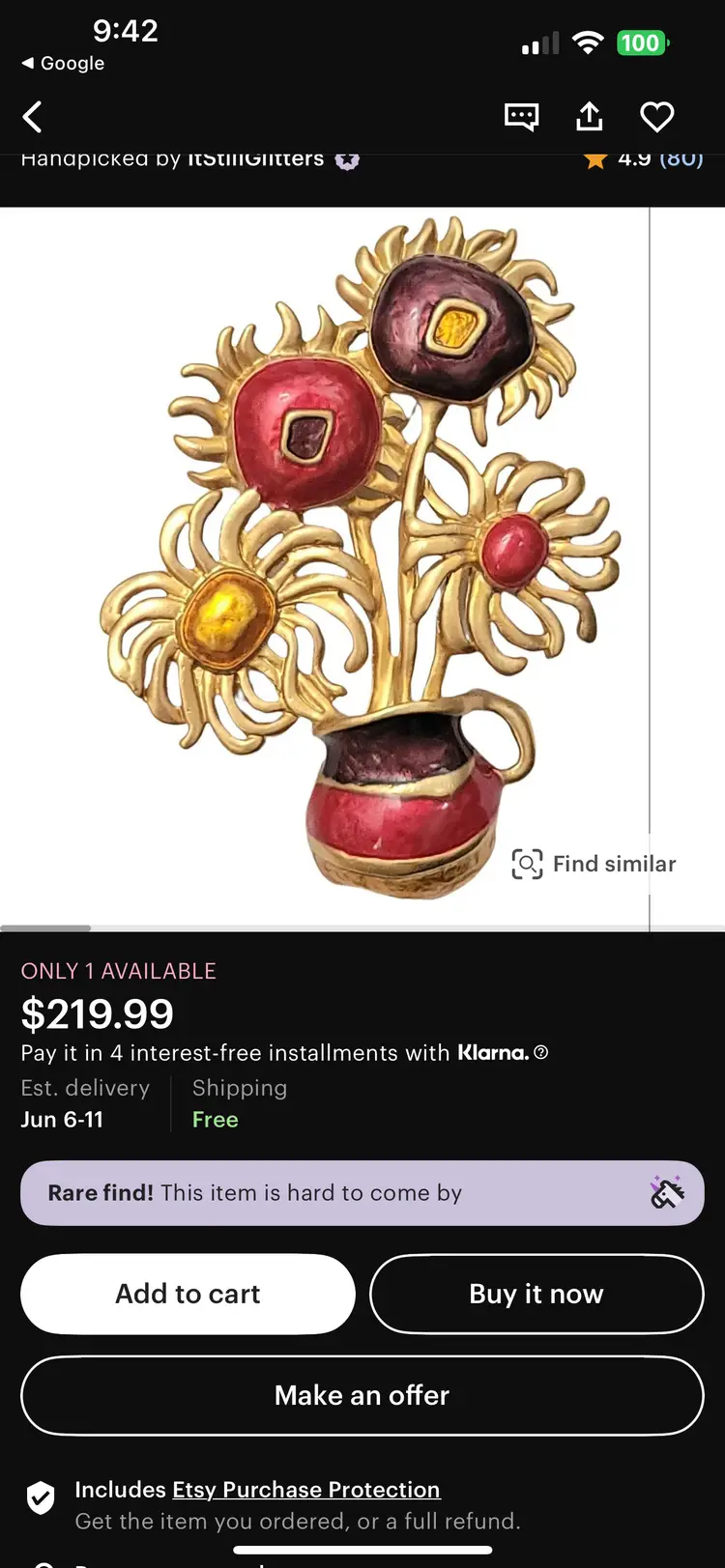
Task: Message the seller about this item
Action: click(521, 117)
